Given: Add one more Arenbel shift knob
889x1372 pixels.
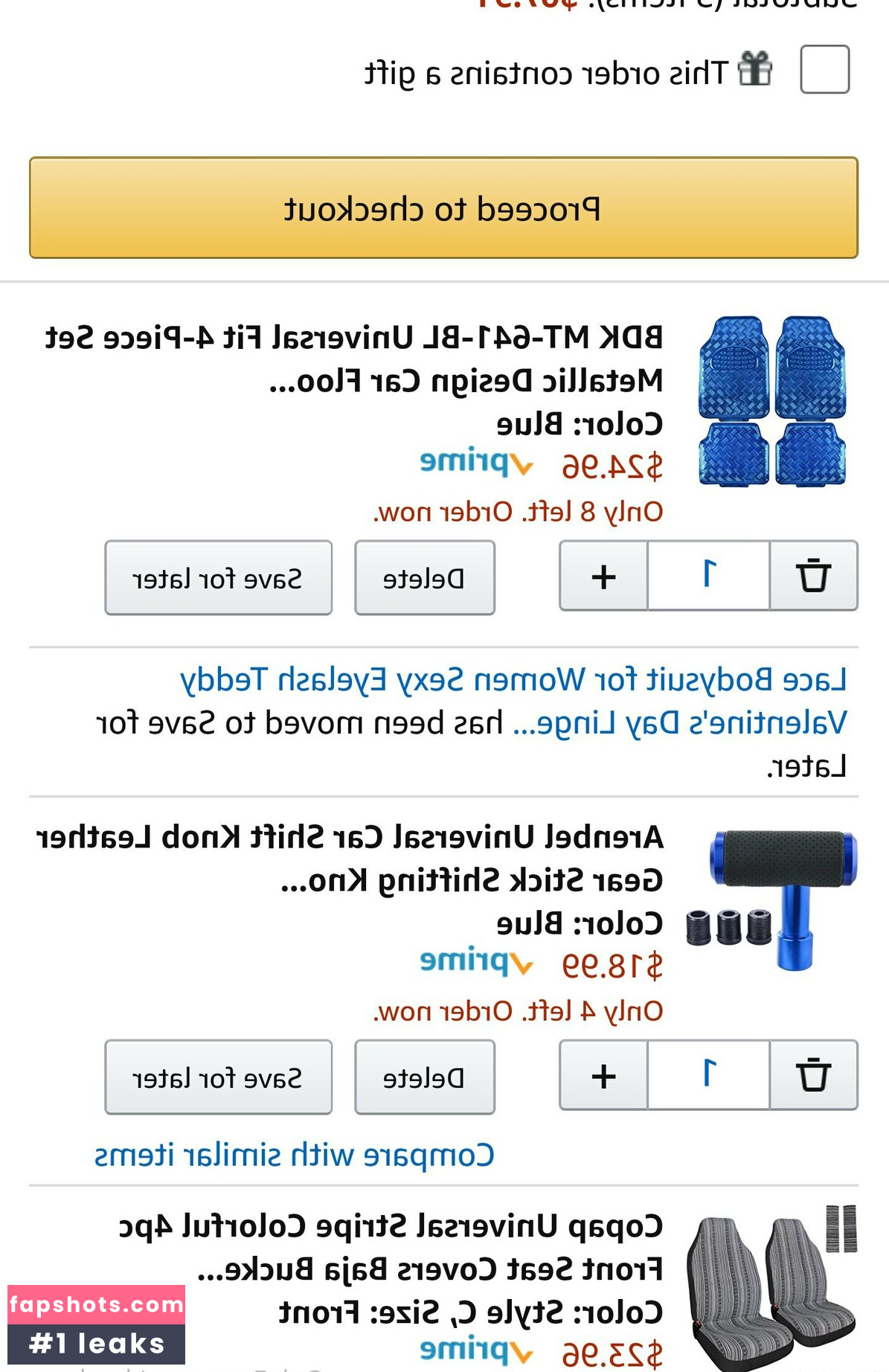Looking at the screenshot, I should (603, 1075).
